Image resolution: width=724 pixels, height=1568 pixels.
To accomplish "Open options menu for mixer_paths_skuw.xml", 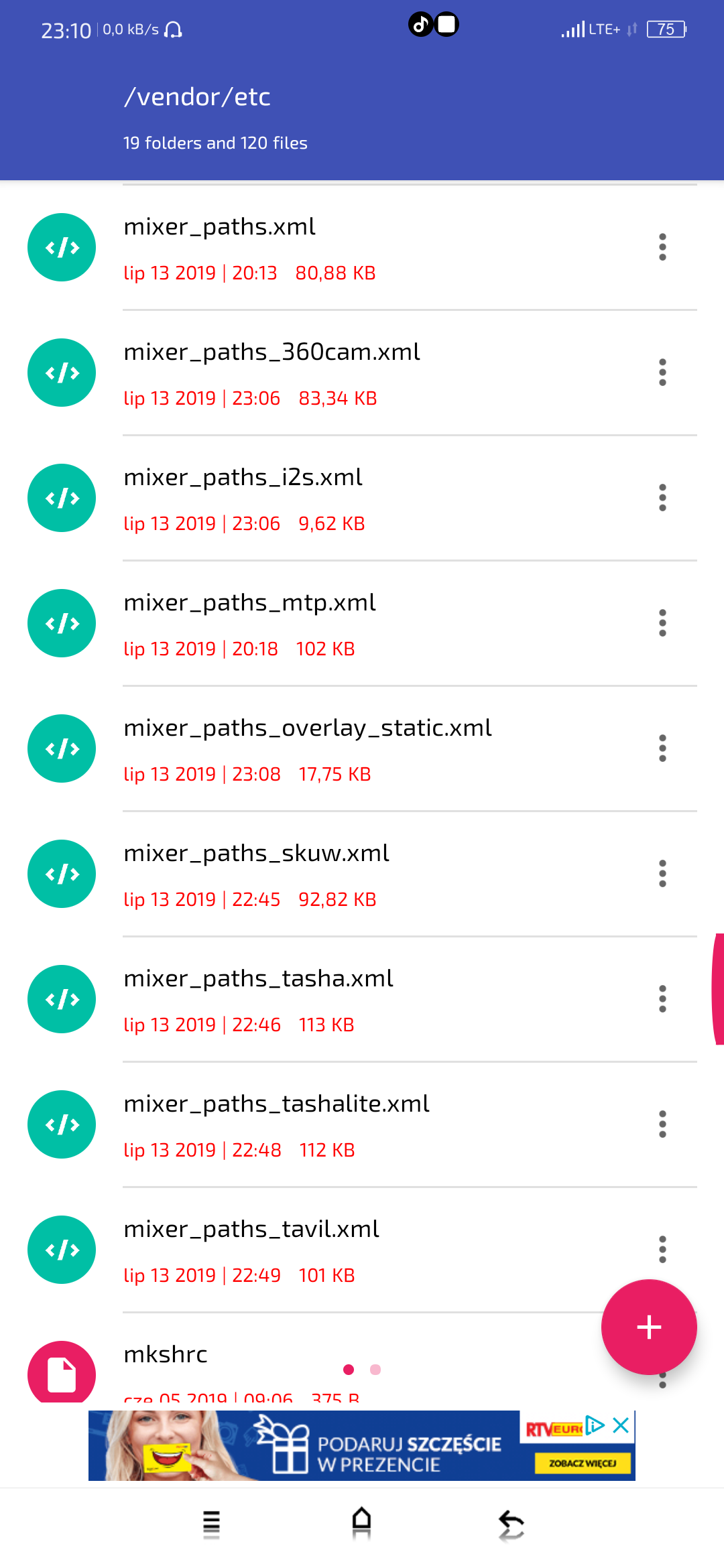I will tap(662, 874).
